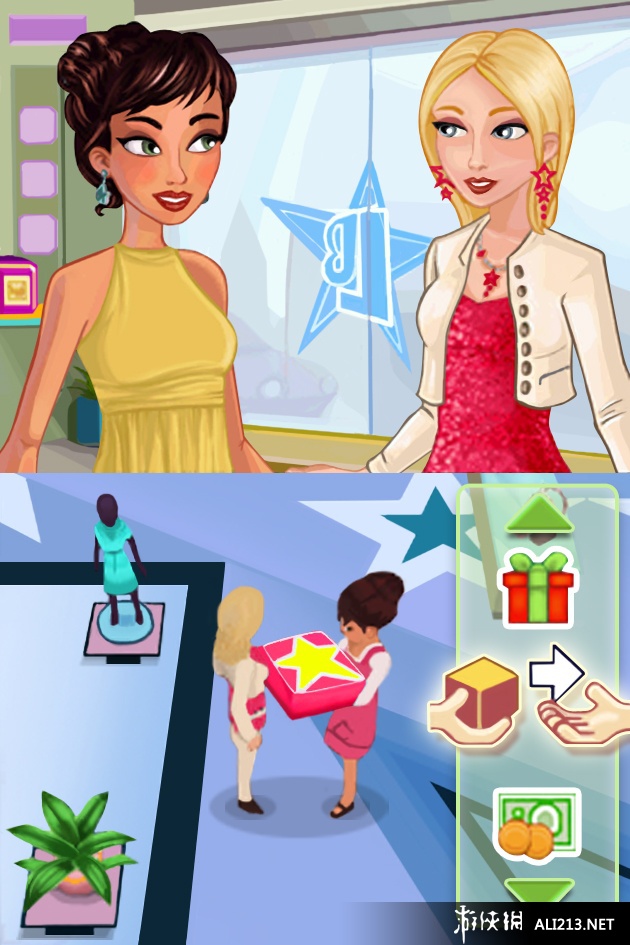Screen dimensions: 630x945
Task: Select the red gift box icon
Action: (539, 588)
